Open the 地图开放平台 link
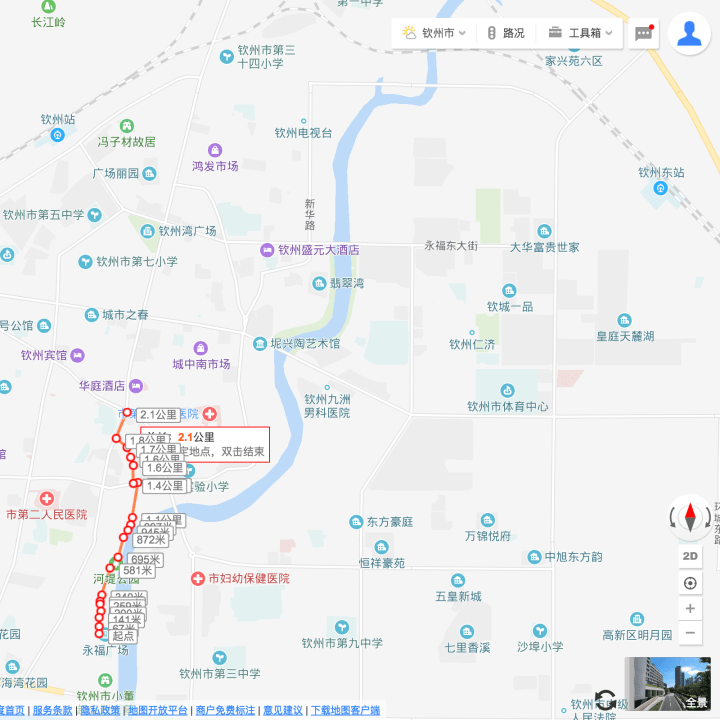The height and width of the screenshot is (720, 720). point(158,710)
